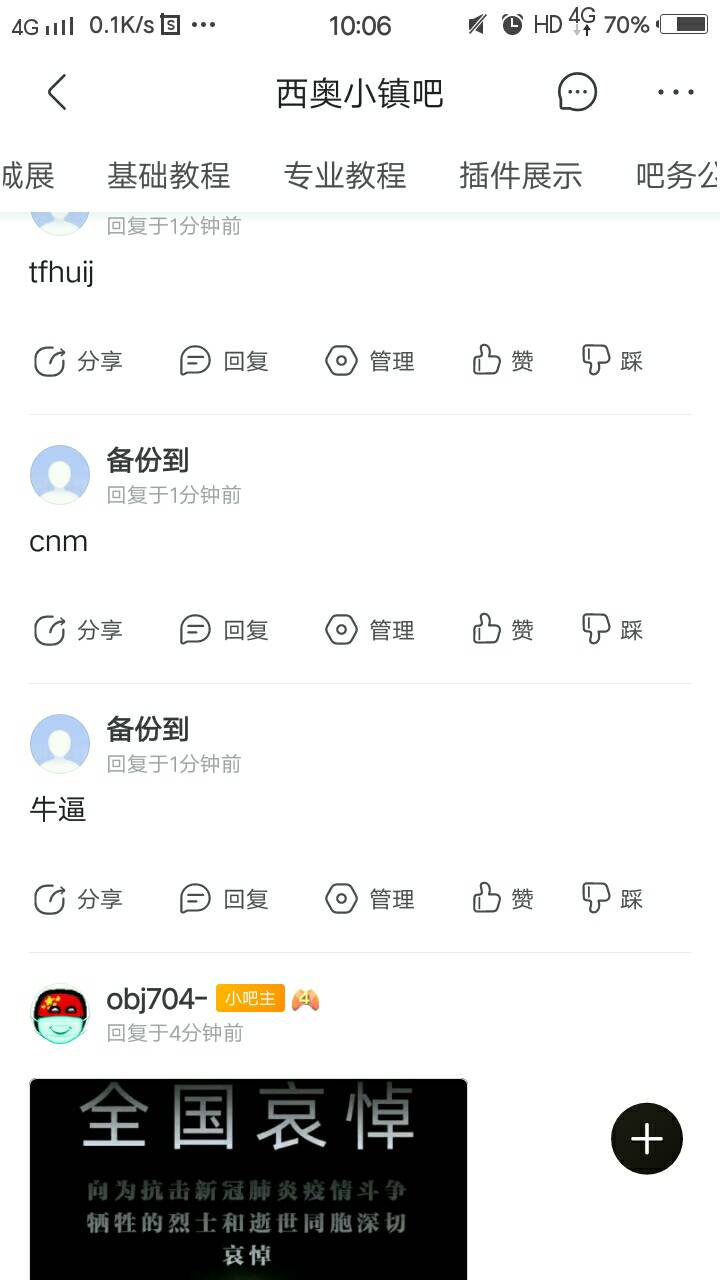Viewport: 720px width, 1280px height.
Task: Open the message bubble icon
Action: click(x=577, y=93)
